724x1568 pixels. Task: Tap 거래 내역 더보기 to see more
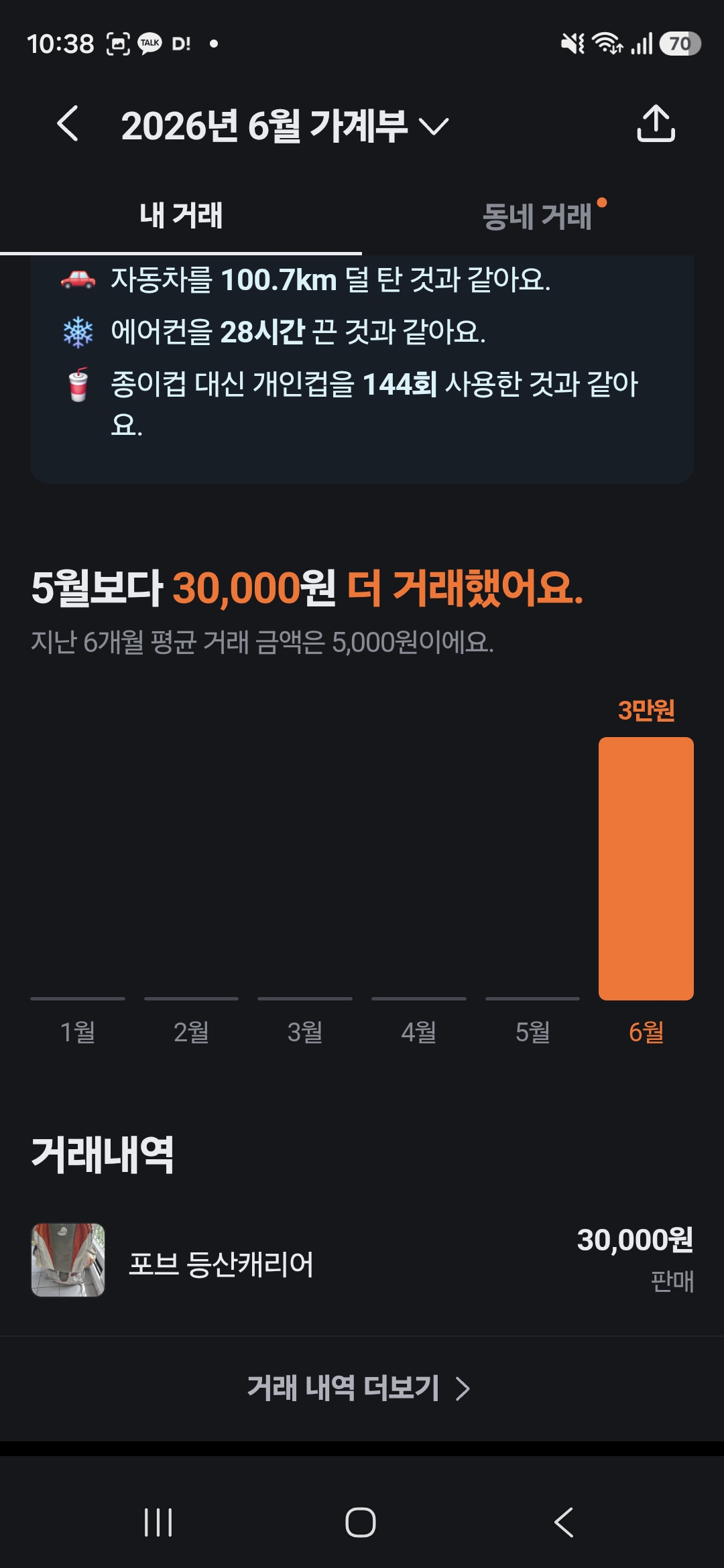click(359, 1388)
